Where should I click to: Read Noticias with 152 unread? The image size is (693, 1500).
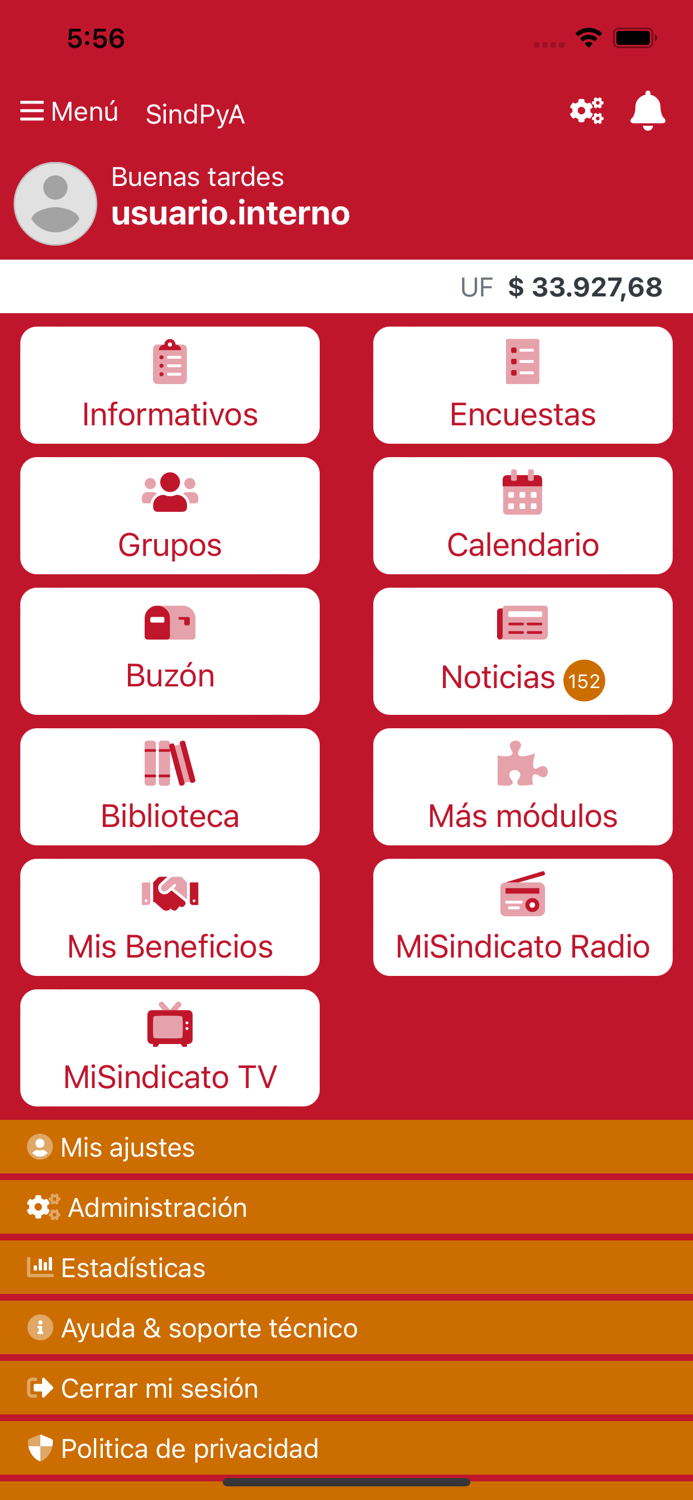[522, 651]
